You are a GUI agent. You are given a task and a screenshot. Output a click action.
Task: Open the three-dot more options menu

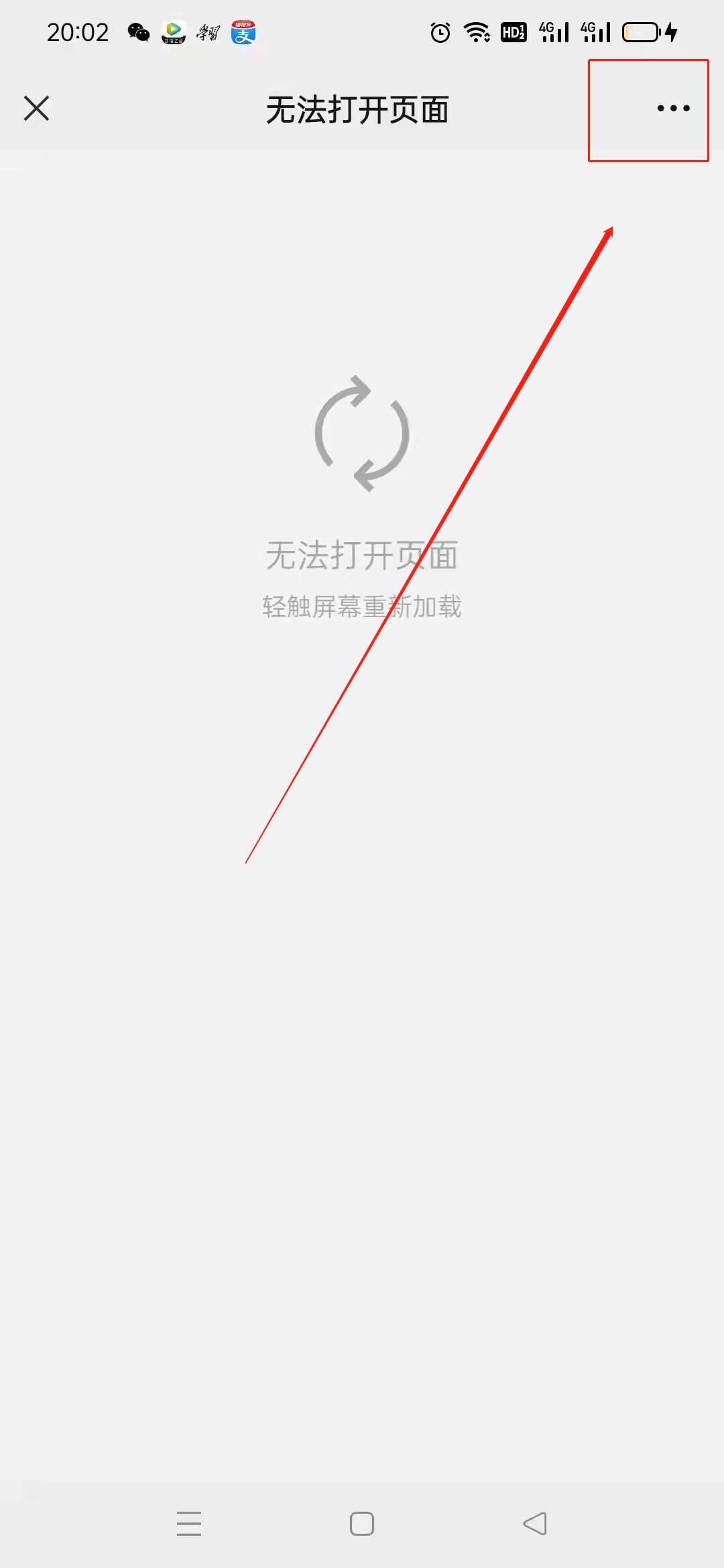673,108
